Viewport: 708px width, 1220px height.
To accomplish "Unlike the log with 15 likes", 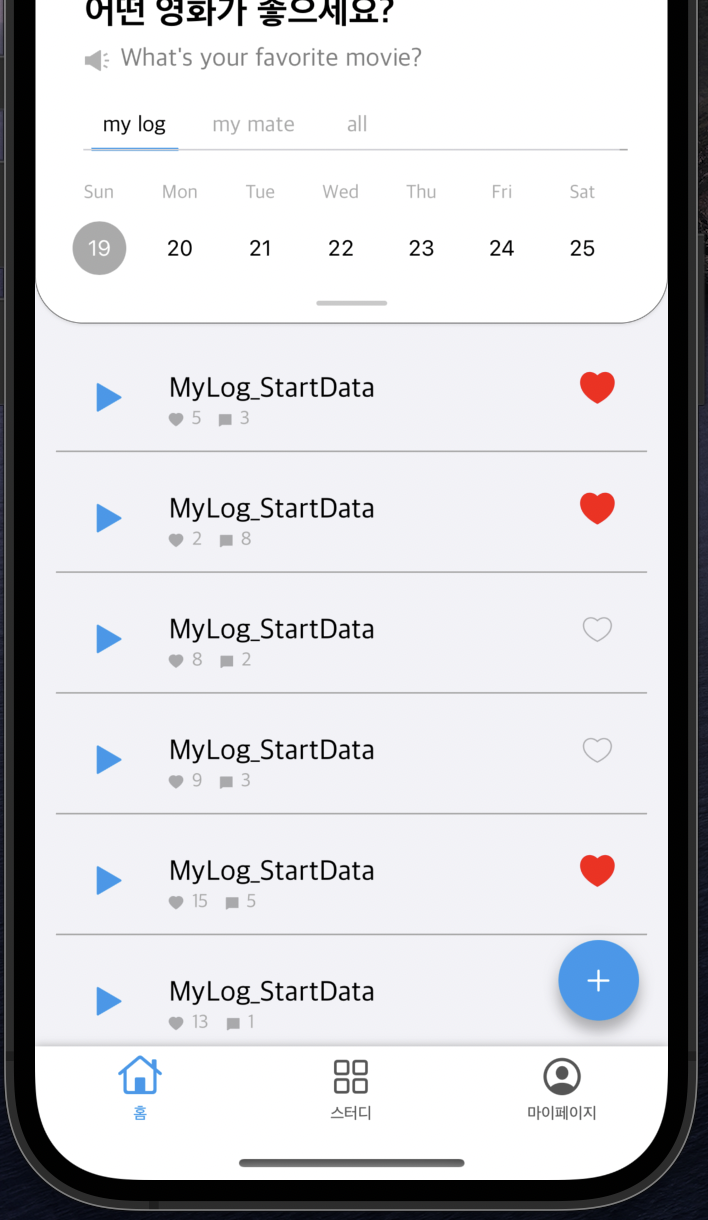I will pos(597,870).
